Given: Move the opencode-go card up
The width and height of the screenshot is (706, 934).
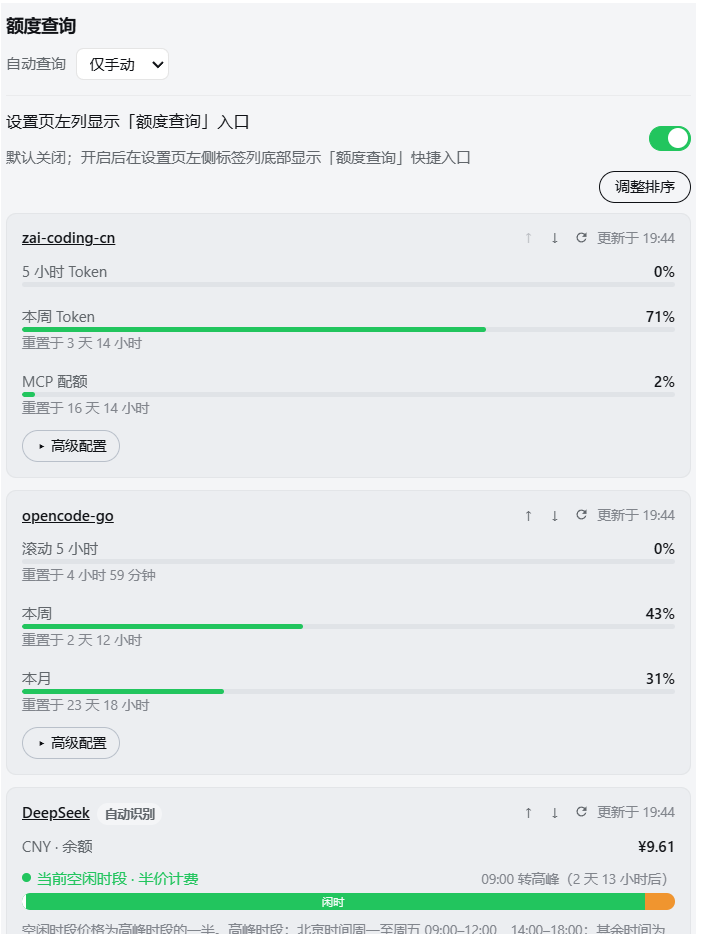Looking at the screenshot, I should [528, 515].
